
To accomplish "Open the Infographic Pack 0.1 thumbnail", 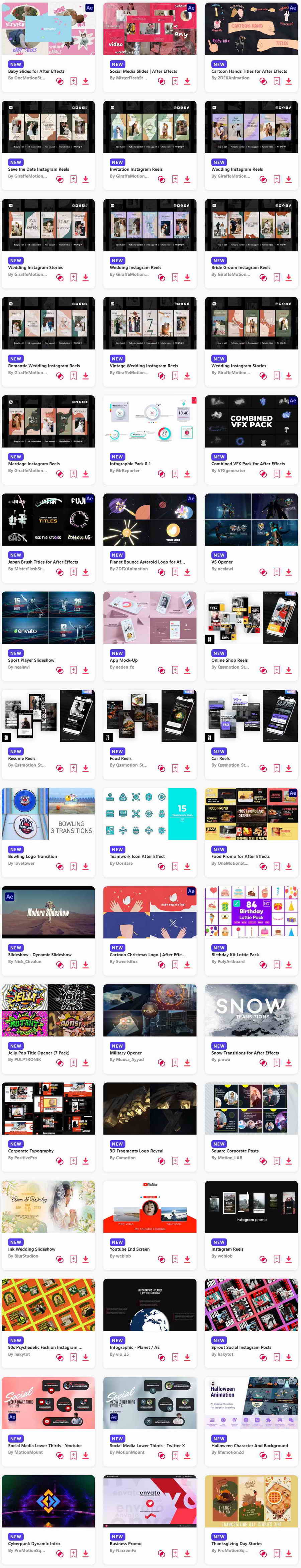I will 149,421.
